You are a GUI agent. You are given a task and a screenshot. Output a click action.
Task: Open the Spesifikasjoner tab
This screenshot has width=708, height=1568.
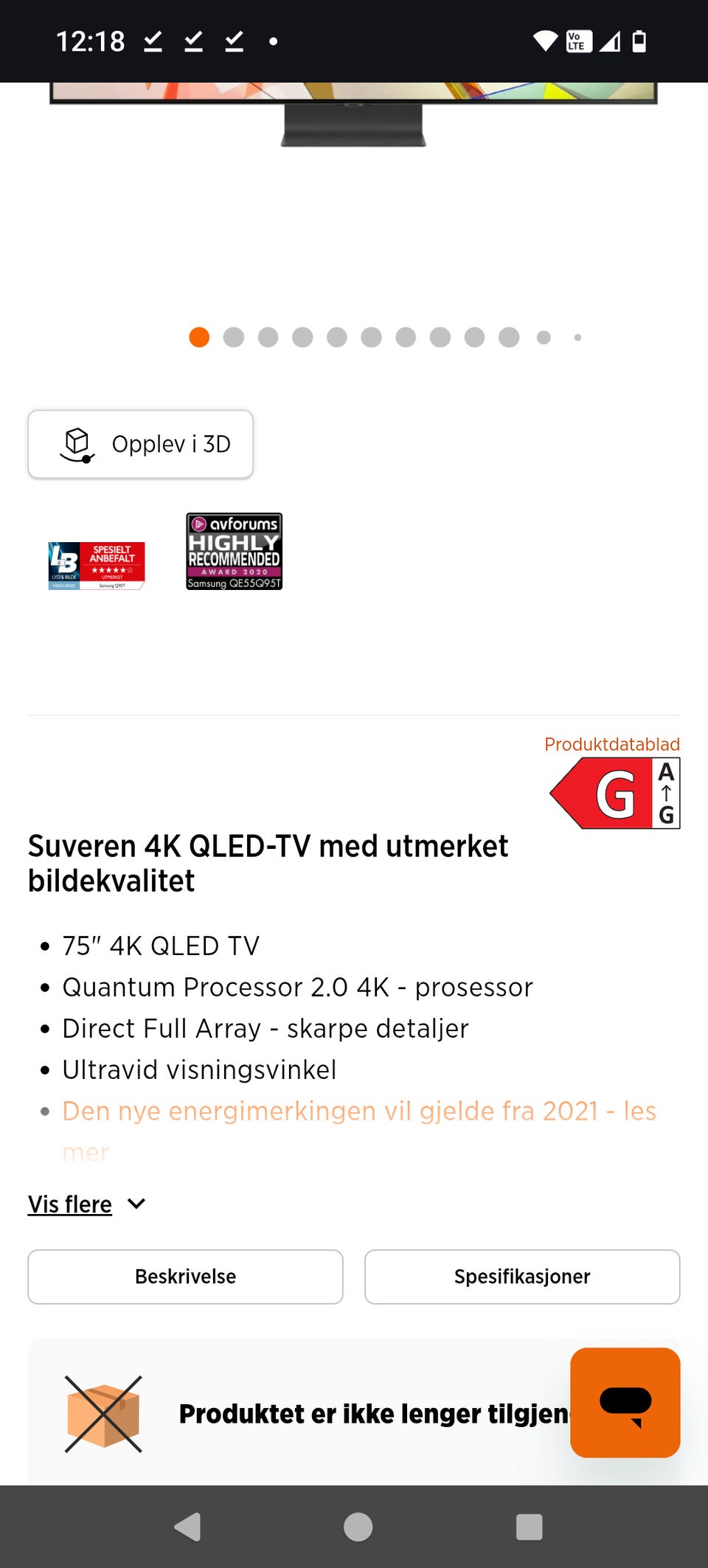(x=521, y=1277)
